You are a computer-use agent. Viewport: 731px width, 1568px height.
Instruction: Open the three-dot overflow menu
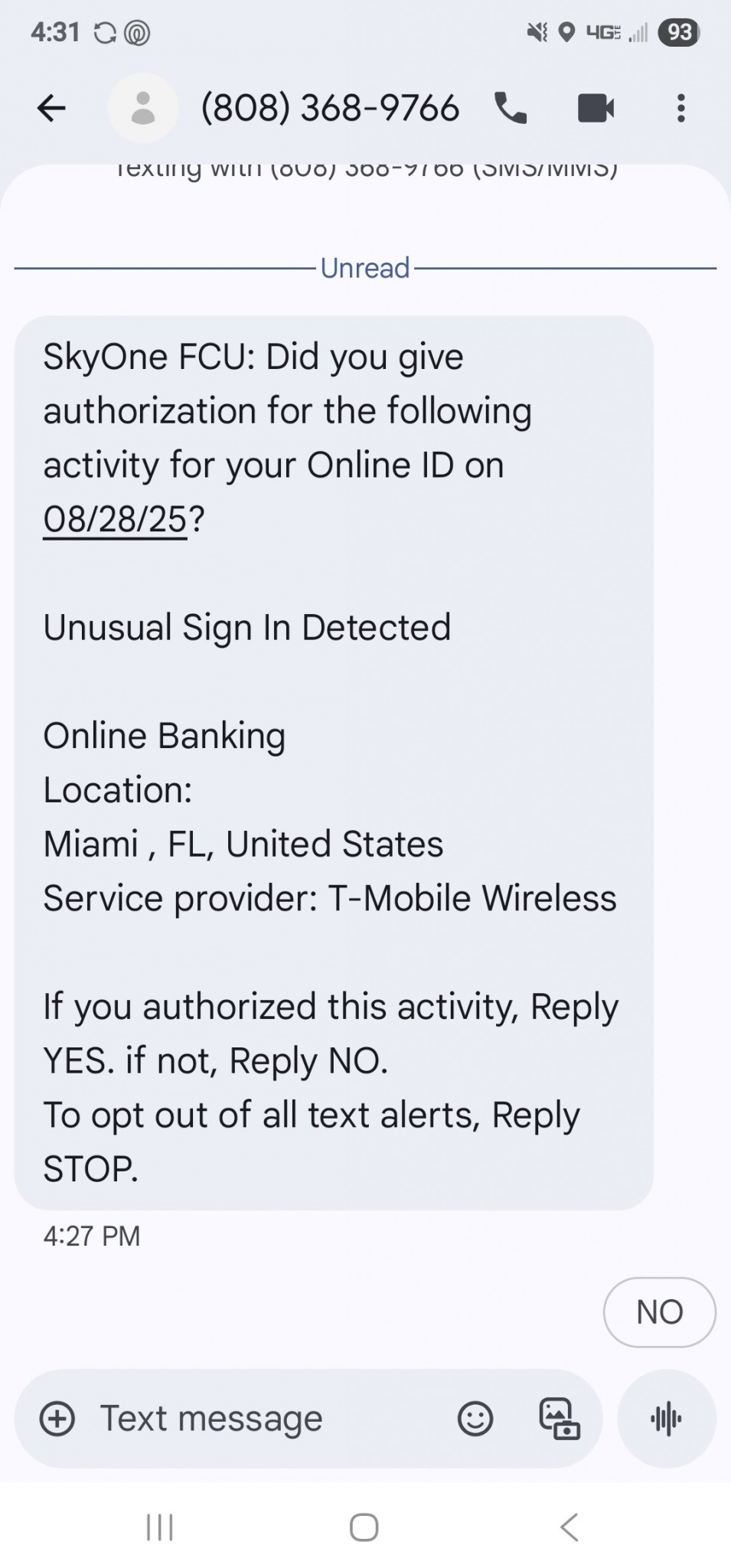pos(680,108)
